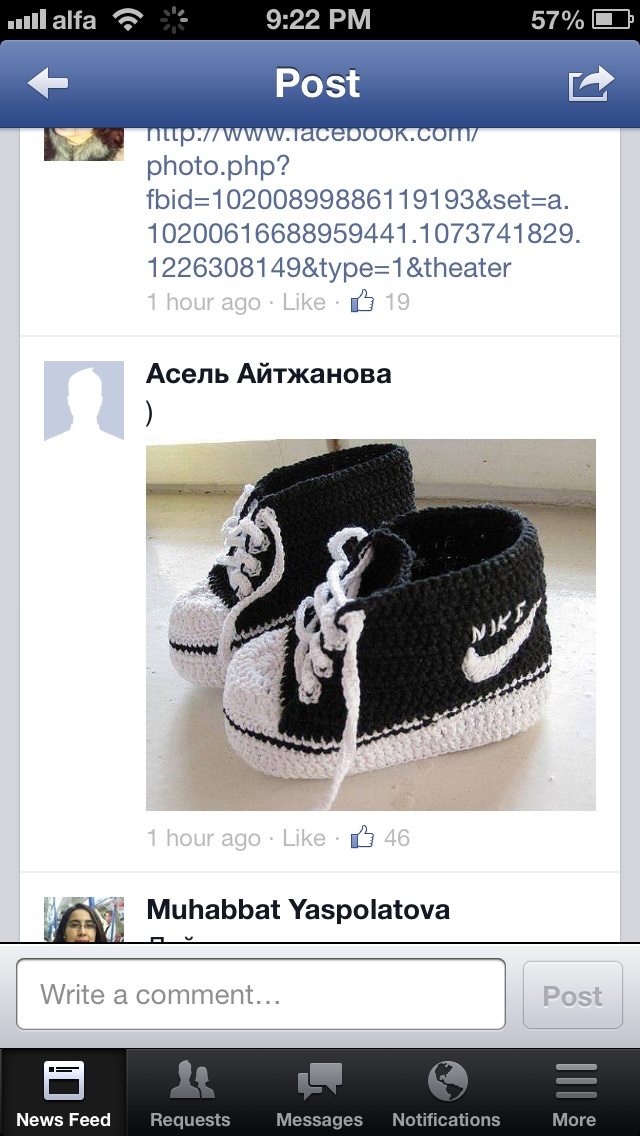Open Muhabbat Yaspolatova's profile
The width and height of the screenshot is (640, 1136).
point(298,909)
